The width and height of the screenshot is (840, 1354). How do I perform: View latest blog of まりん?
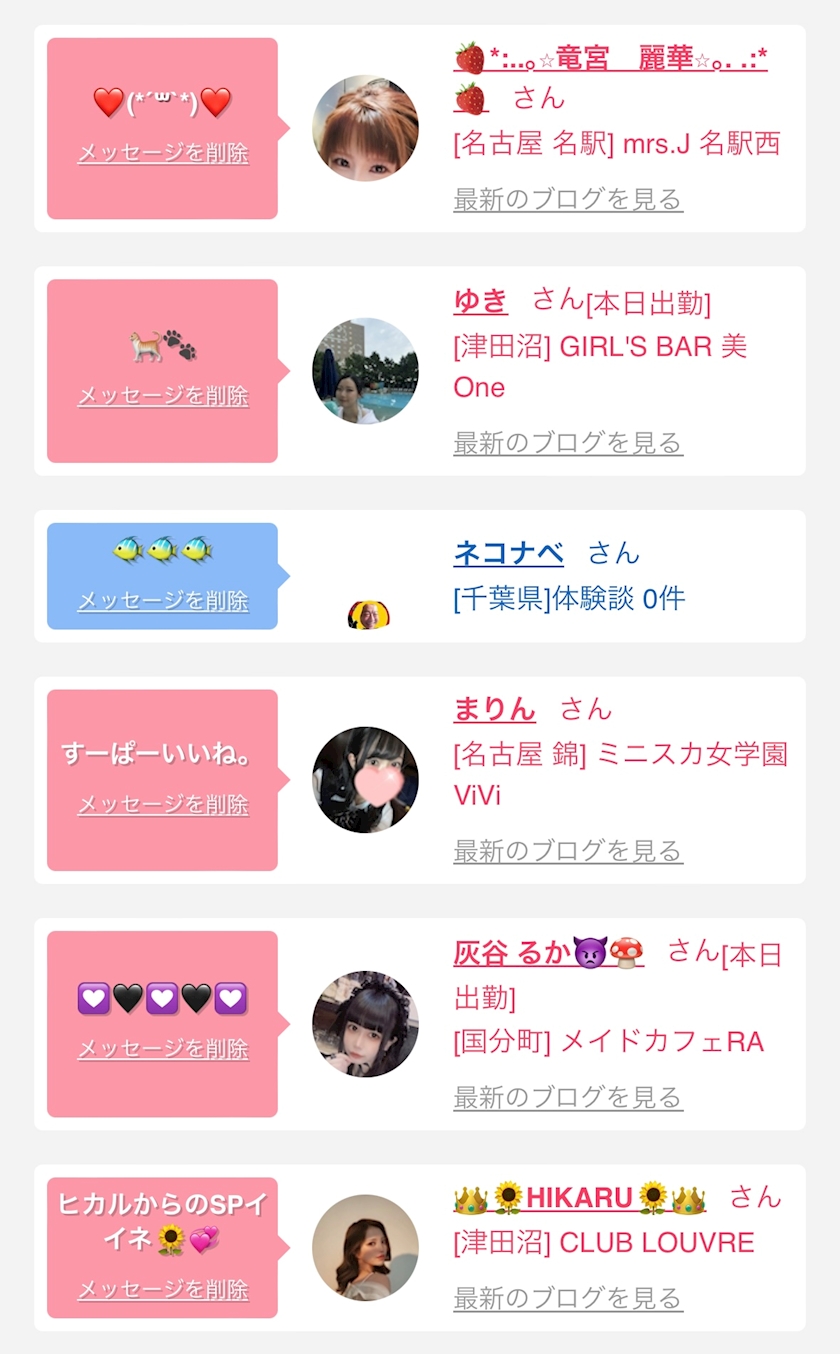[568, 851]
